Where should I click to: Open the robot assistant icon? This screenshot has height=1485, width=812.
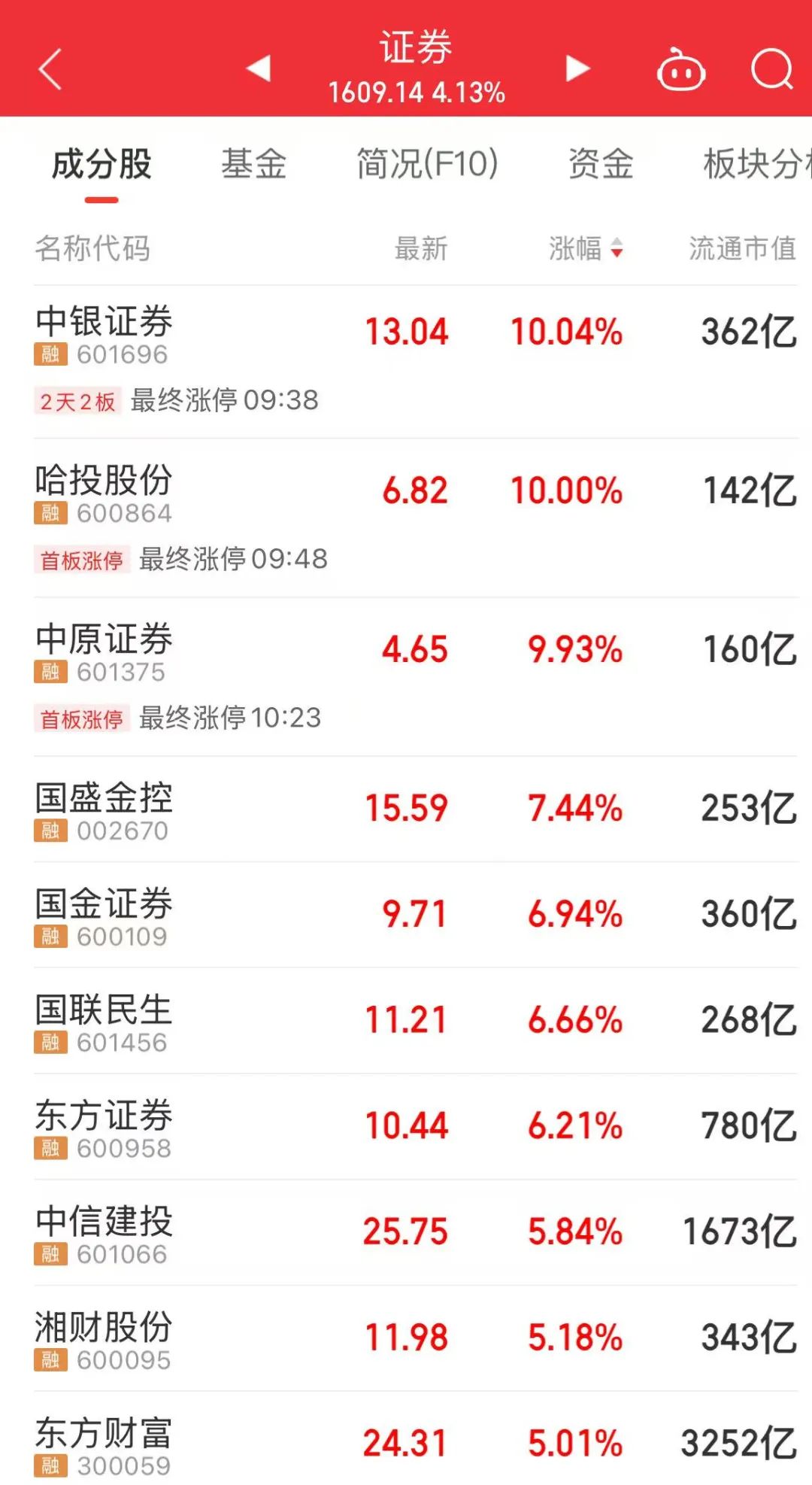coord(680,70)
